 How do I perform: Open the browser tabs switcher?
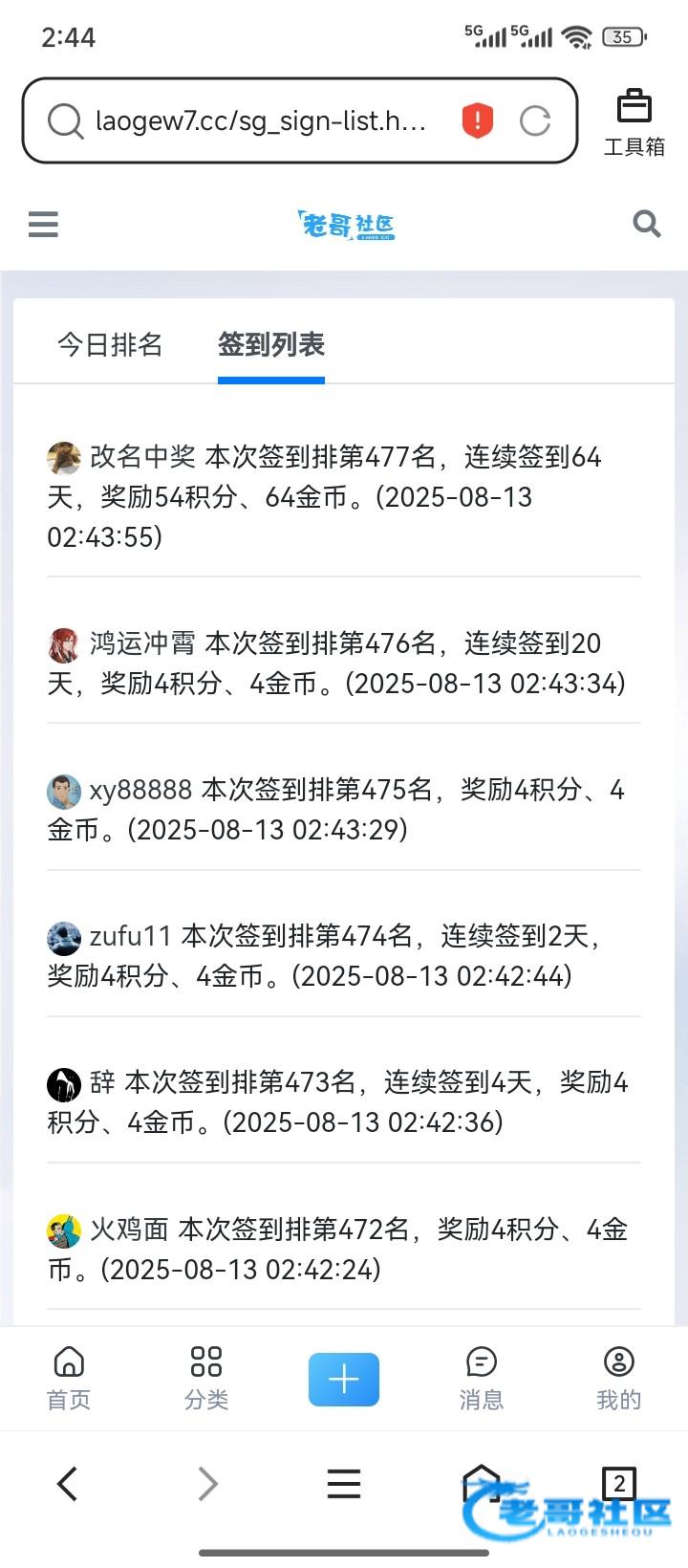coord(619,1484)
